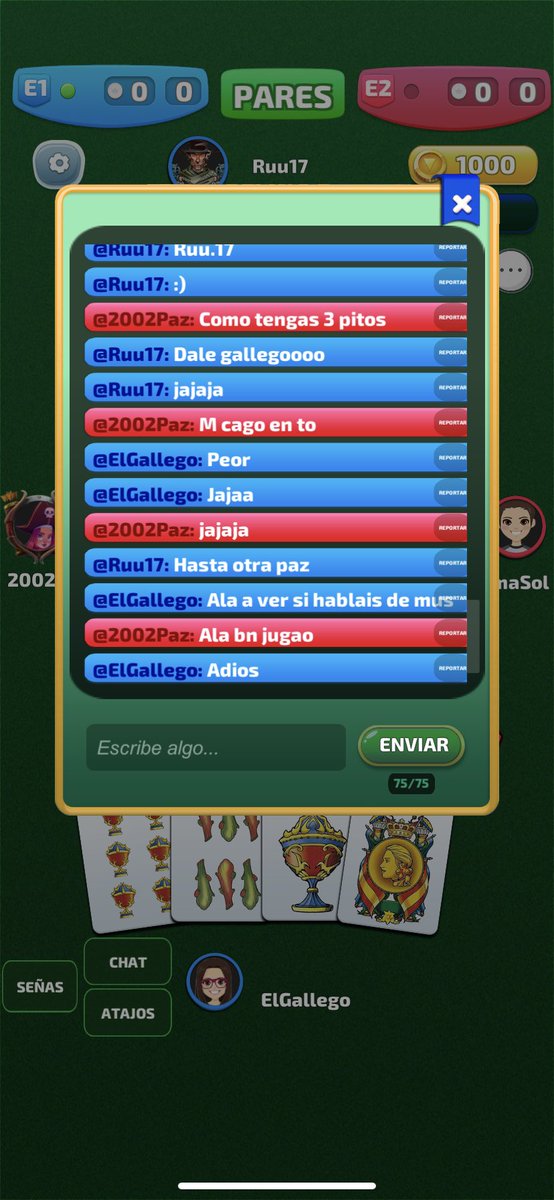Report the message 'M cago en to'

tap(452, 424)
